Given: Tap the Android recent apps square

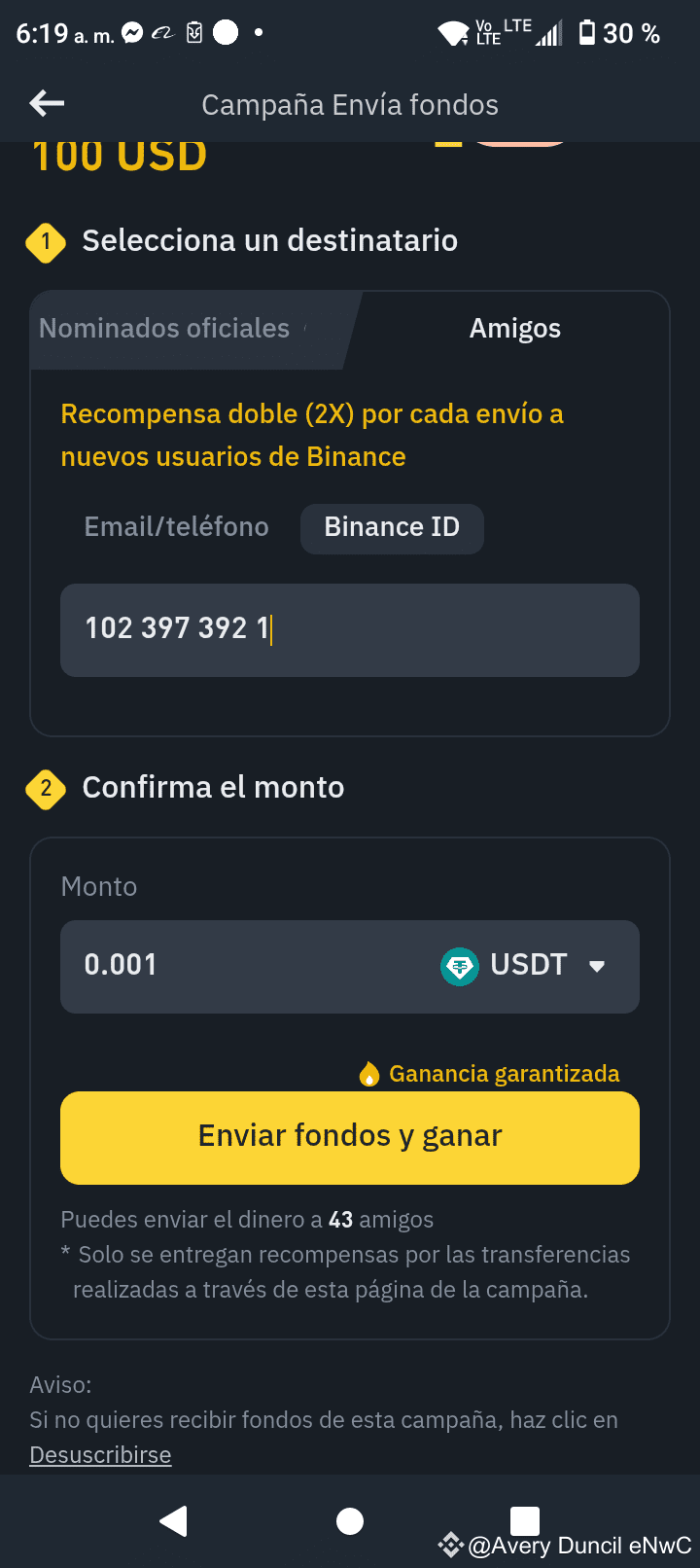Looking at the screenshot, I should point(524,1519).
